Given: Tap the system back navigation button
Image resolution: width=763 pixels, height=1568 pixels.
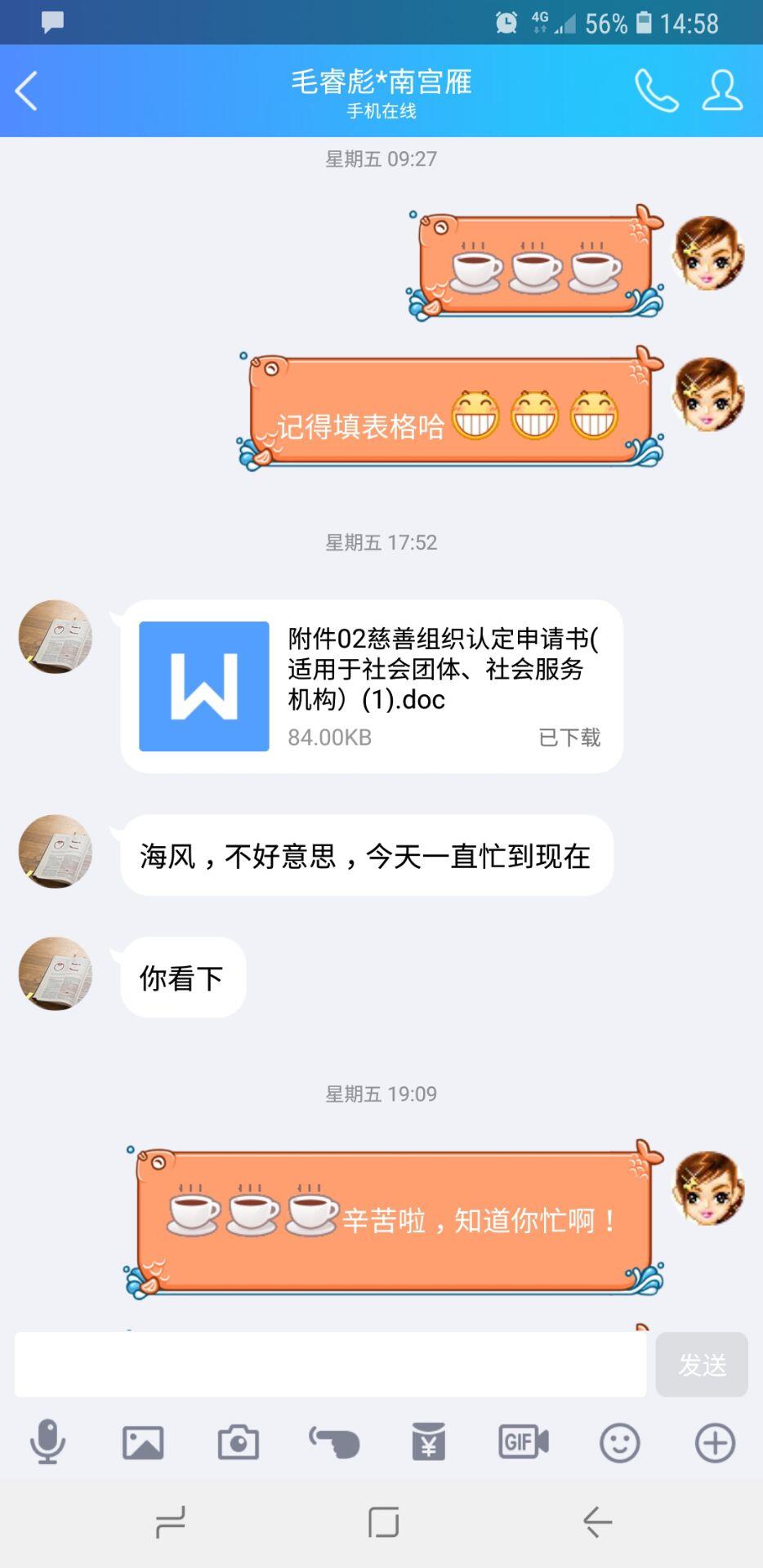Looking at the screenshot, I should coord(597,1522).
